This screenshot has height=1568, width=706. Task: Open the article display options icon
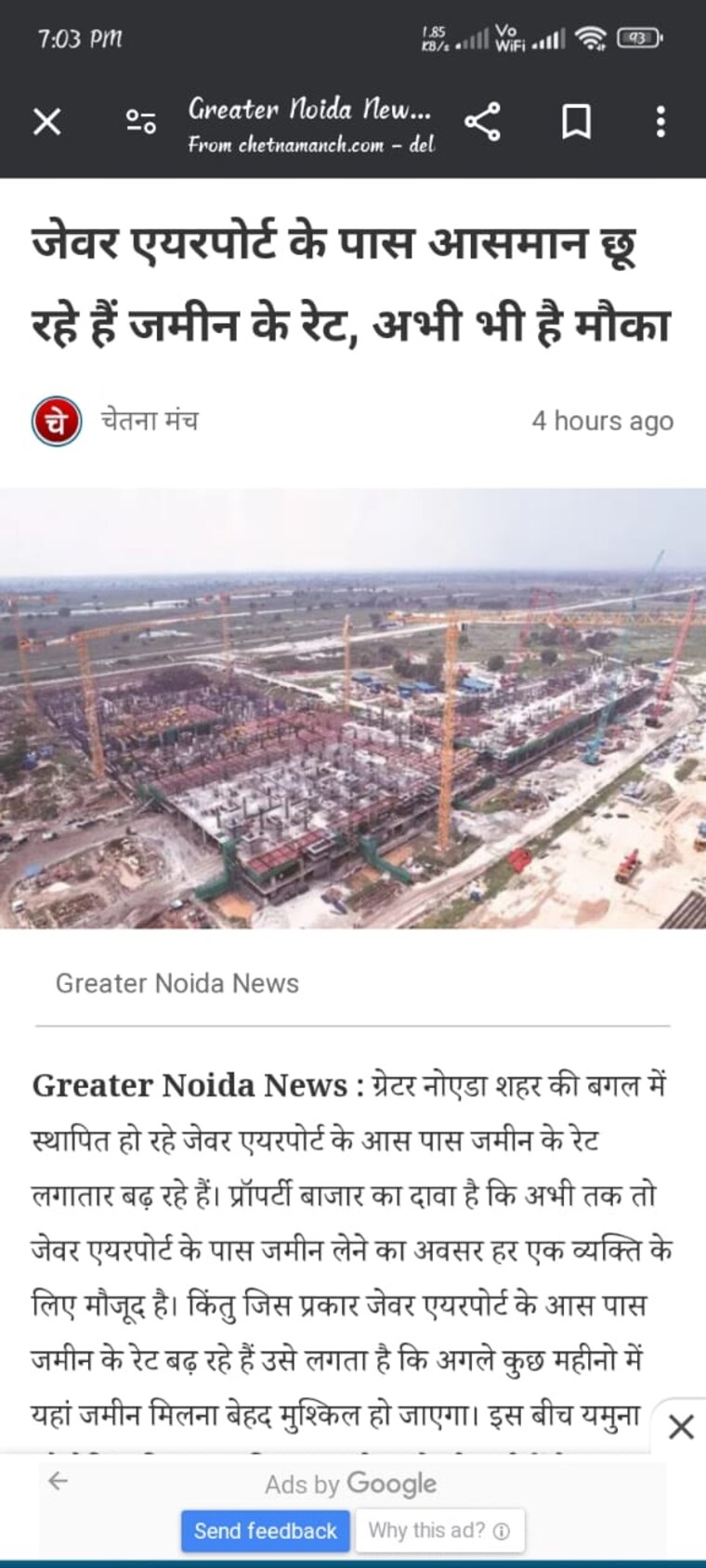[139, 123]
